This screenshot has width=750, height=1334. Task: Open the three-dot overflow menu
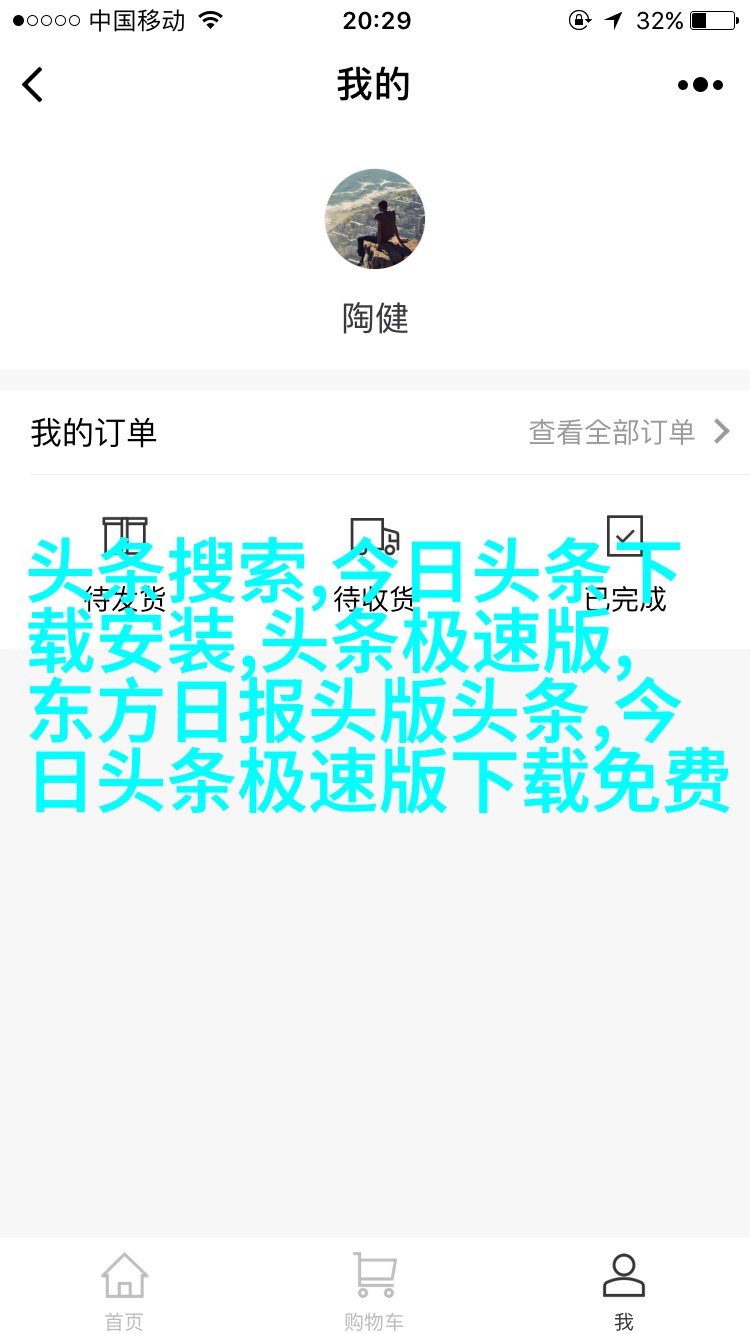(700, 85)
